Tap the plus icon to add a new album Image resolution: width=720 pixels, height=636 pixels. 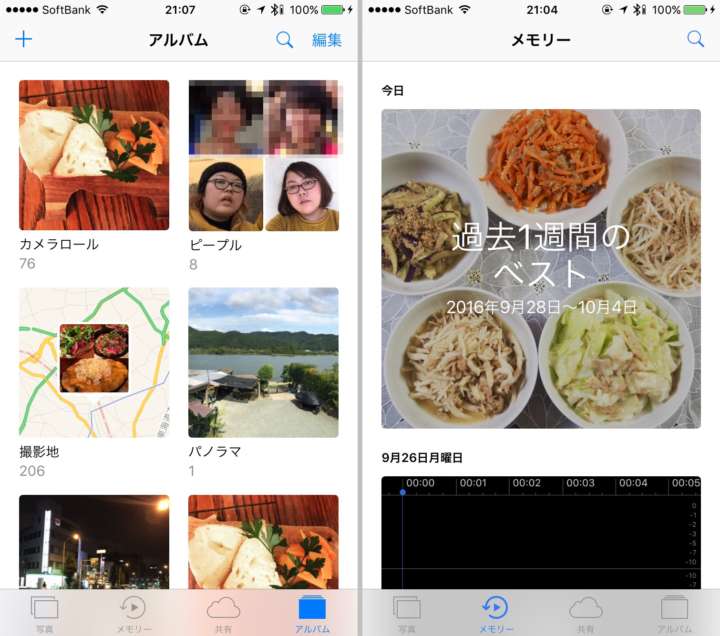pyautogui.click(x=24, y=40)
